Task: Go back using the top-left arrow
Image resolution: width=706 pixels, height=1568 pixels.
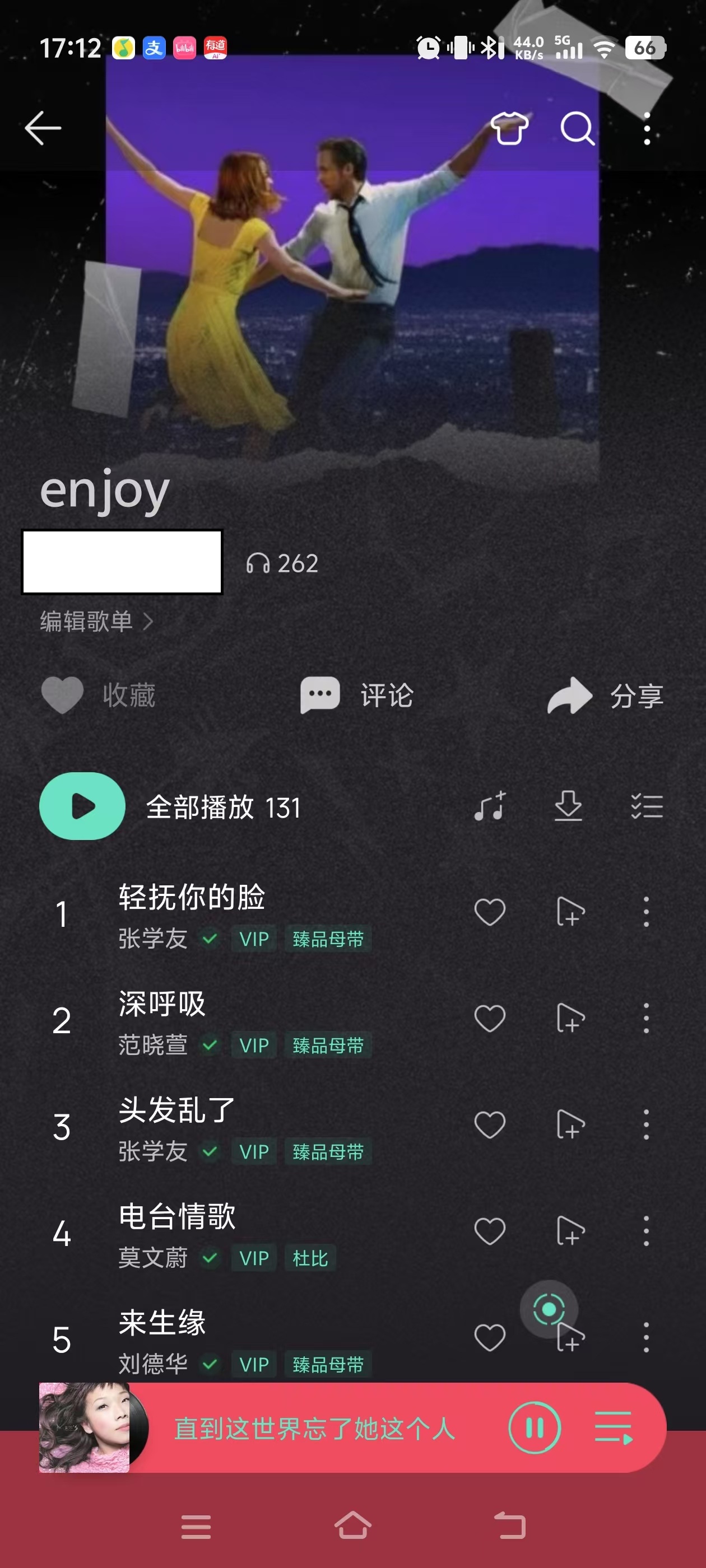Action: tap(43, 128)
